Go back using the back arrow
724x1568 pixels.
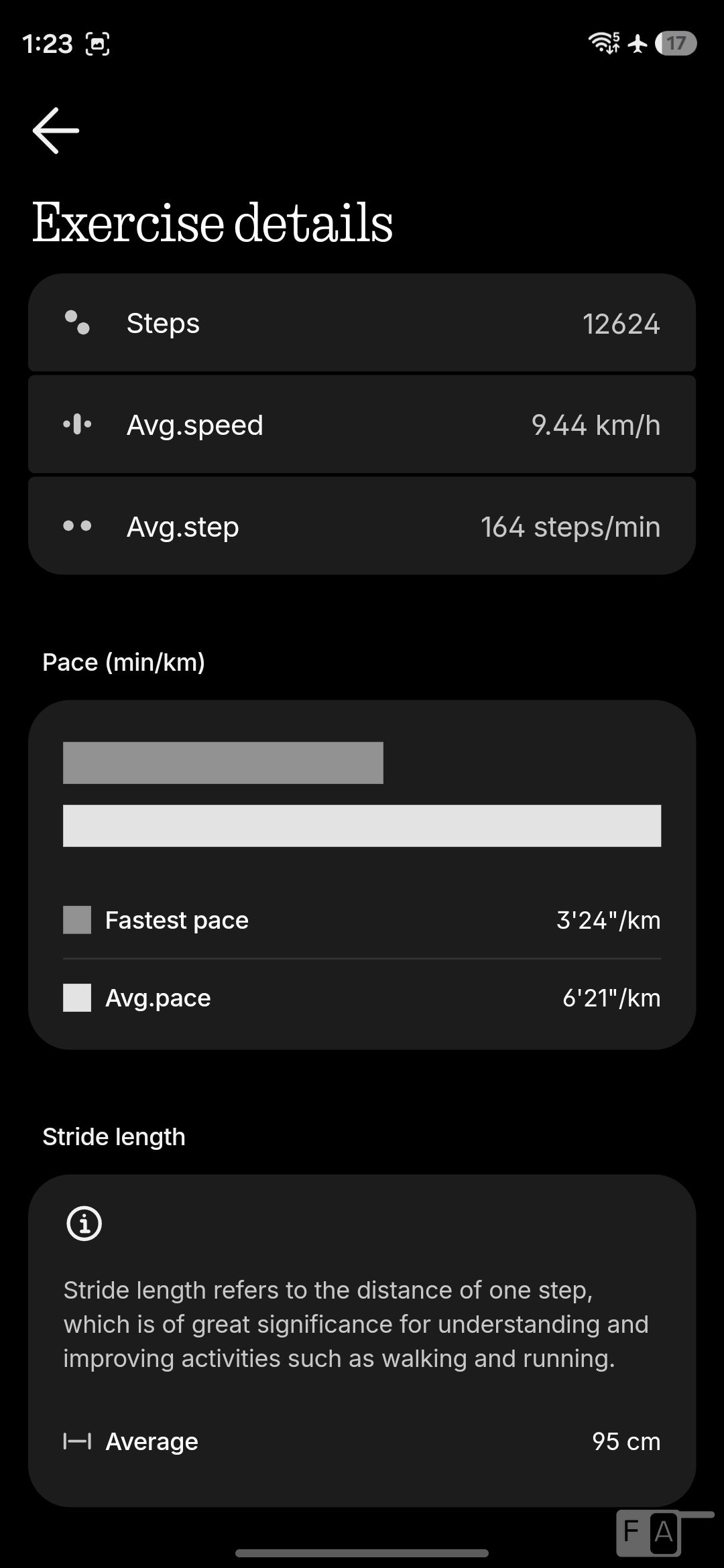tap(56, 131)
